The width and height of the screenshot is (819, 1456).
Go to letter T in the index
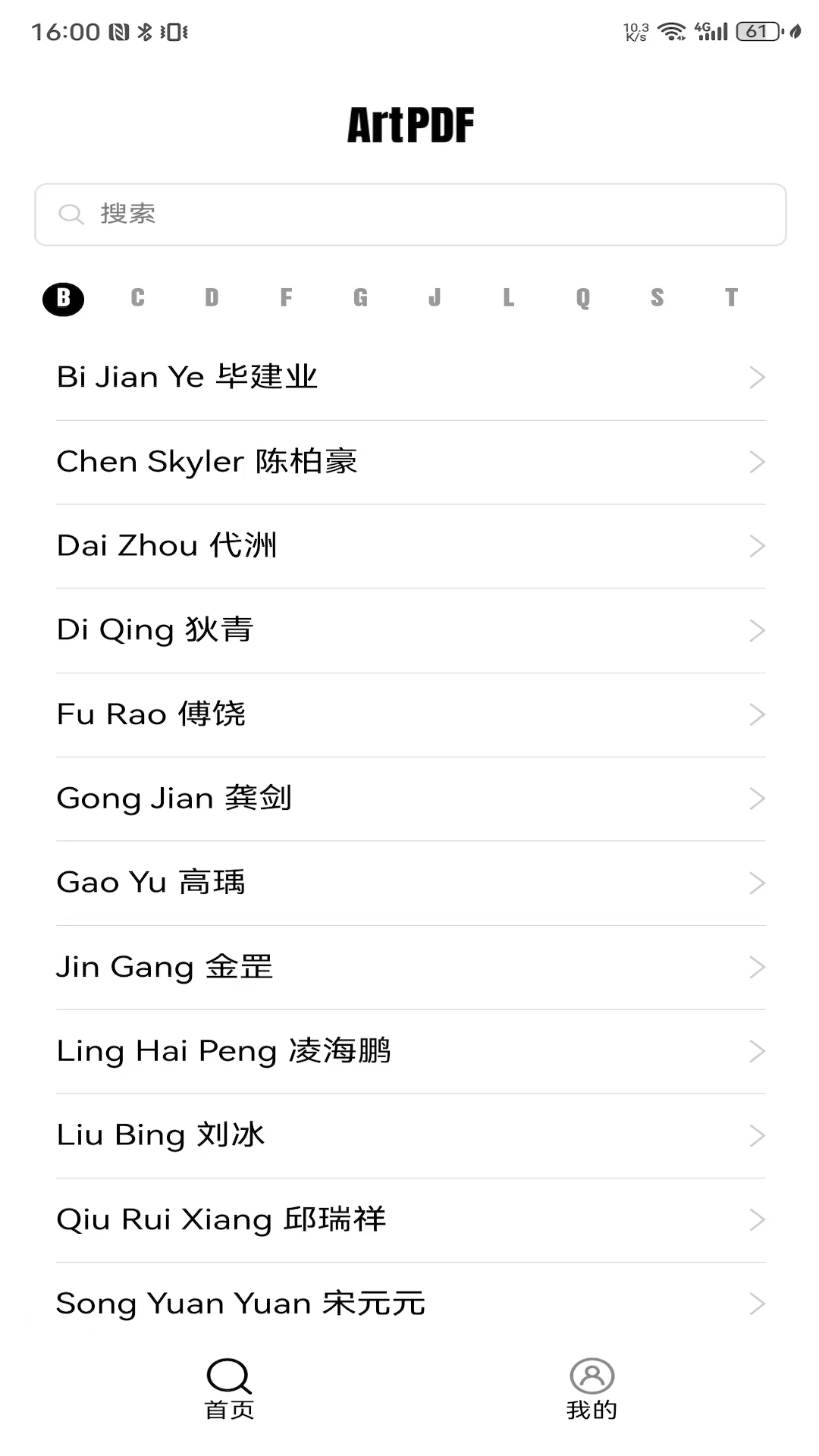731,298
